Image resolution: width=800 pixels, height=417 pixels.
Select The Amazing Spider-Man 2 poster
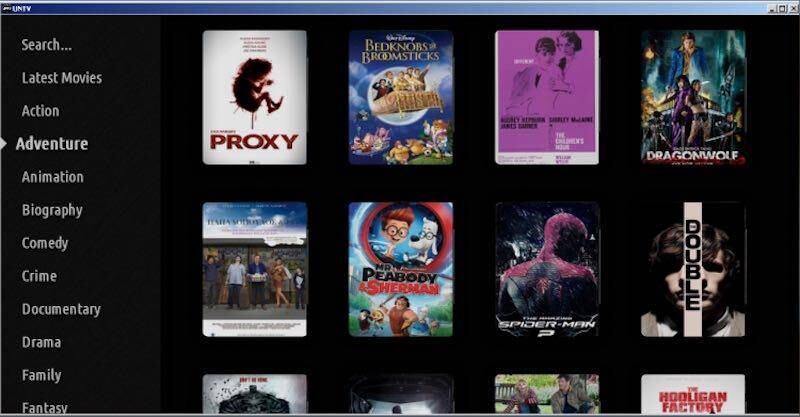click(x=546, y=269)
